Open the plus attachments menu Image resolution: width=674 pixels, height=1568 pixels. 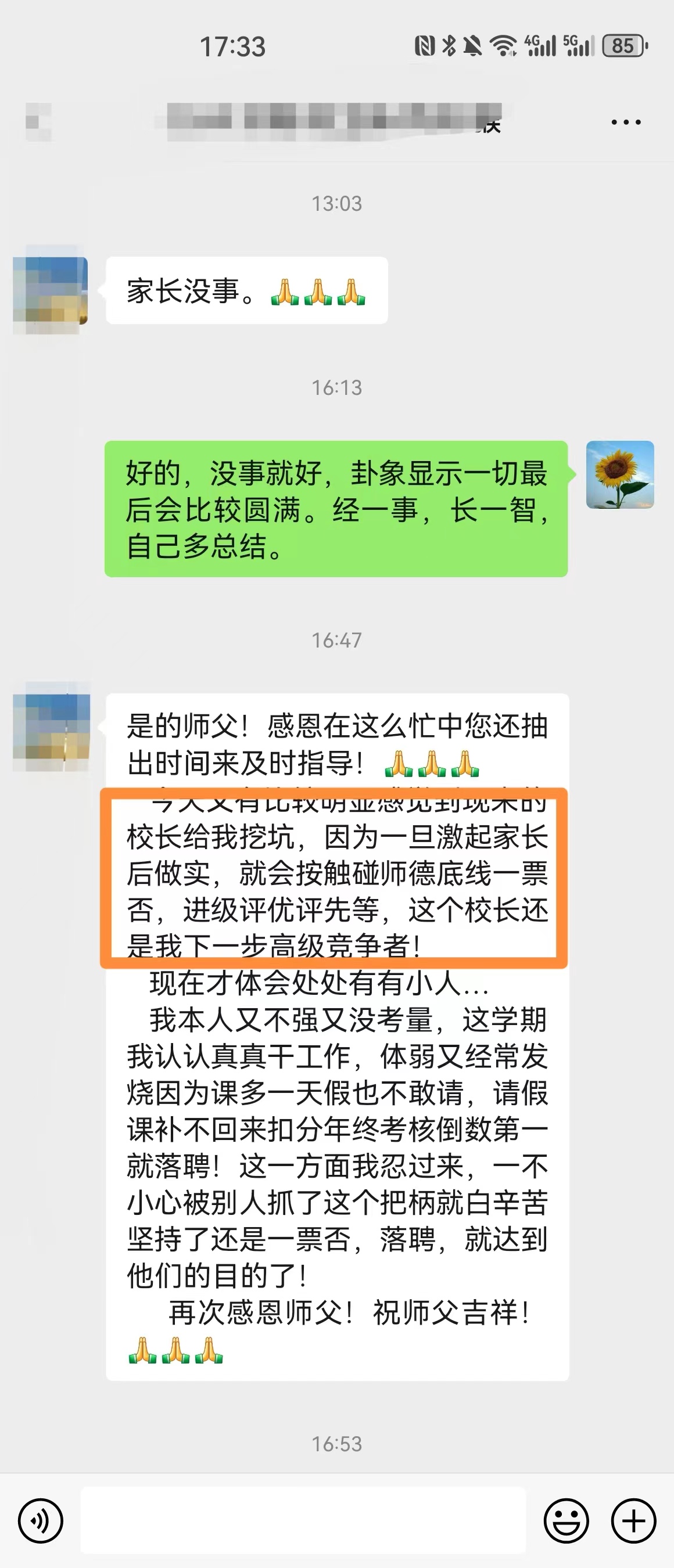[x=633, y=1520]
